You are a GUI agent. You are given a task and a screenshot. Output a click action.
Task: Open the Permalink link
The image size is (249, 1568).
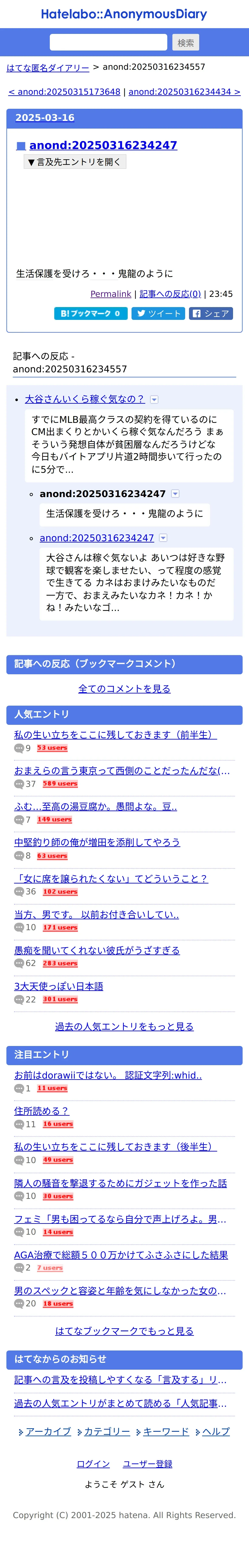(x=110, y=294)
